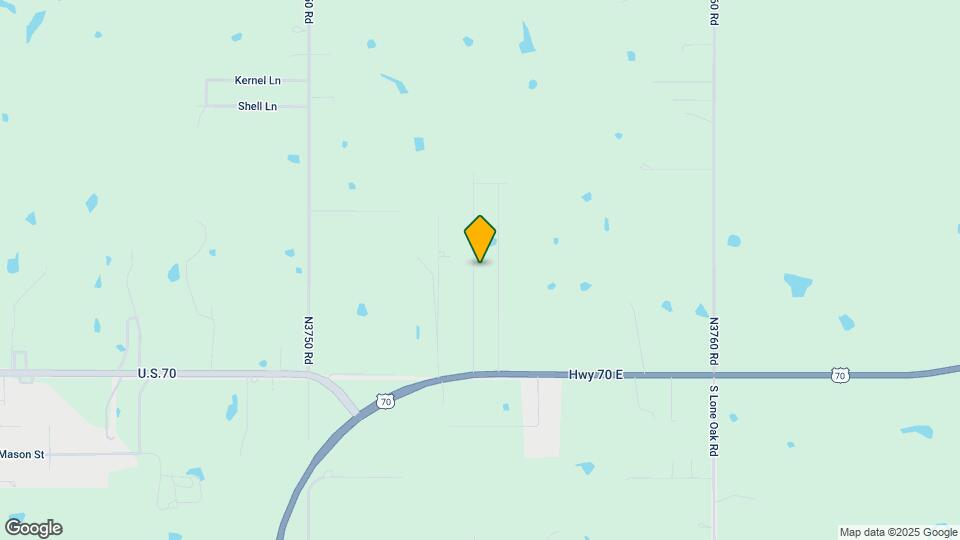Tap the orange location marker pin
Viewport: 960px width, 540px height.
click(x=480, y=238)
